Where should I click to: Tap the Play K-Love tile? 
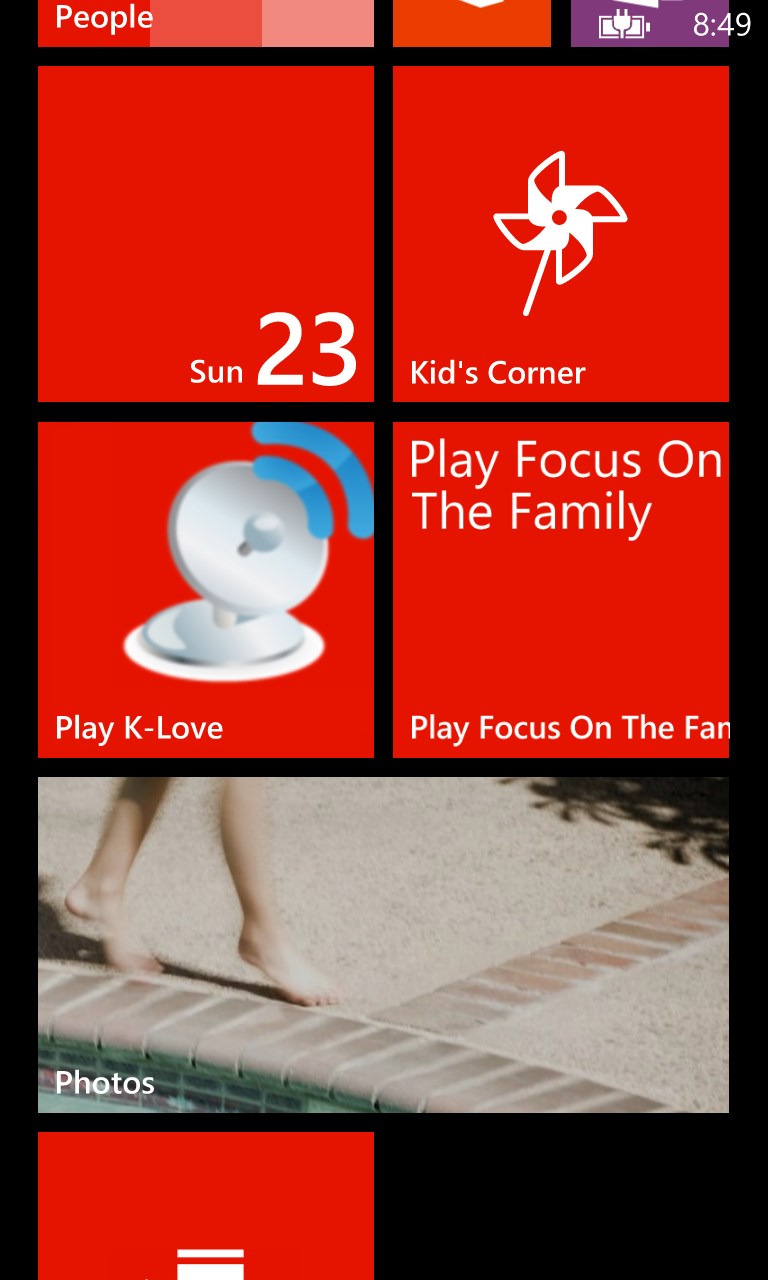point(205,590)
